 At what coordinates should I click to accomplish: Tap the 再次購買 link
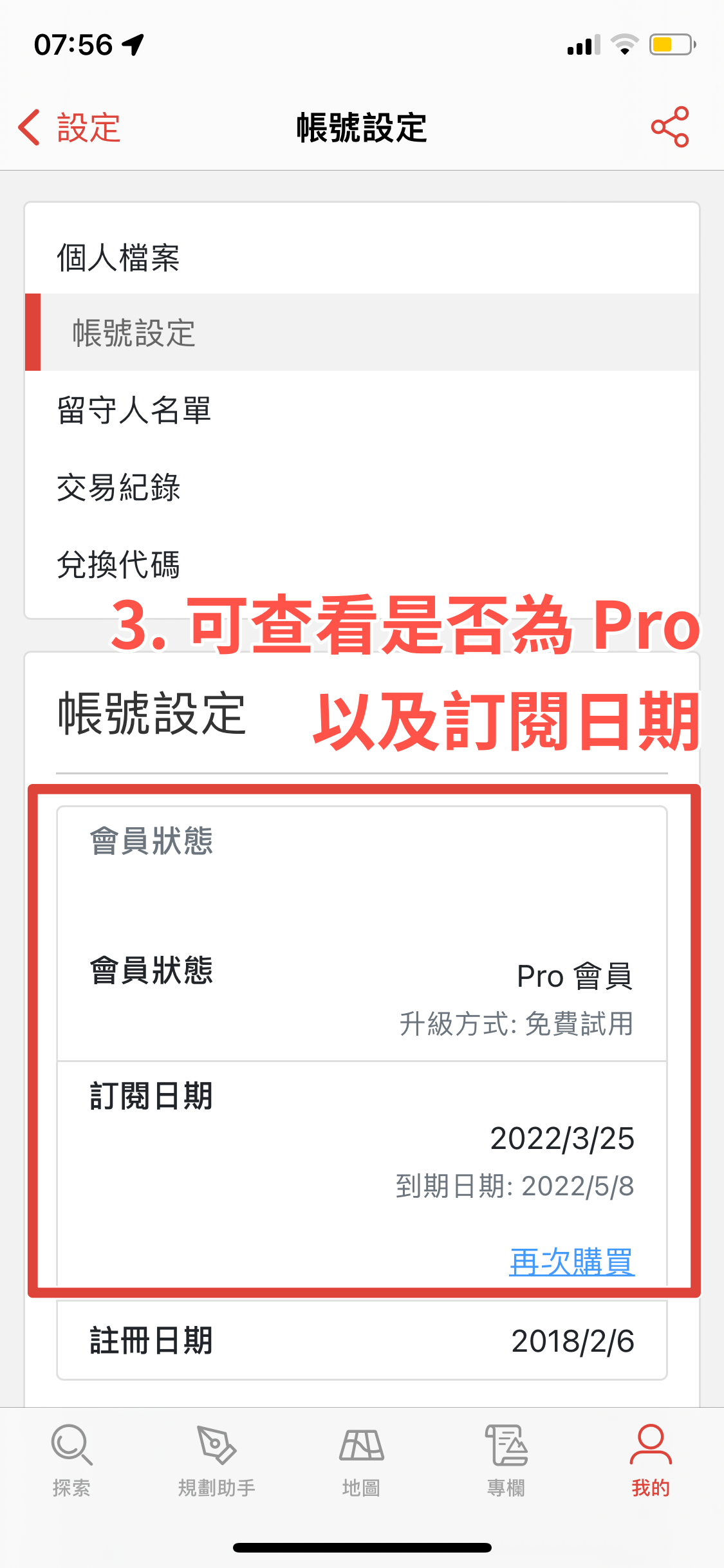click(571, 1262)
